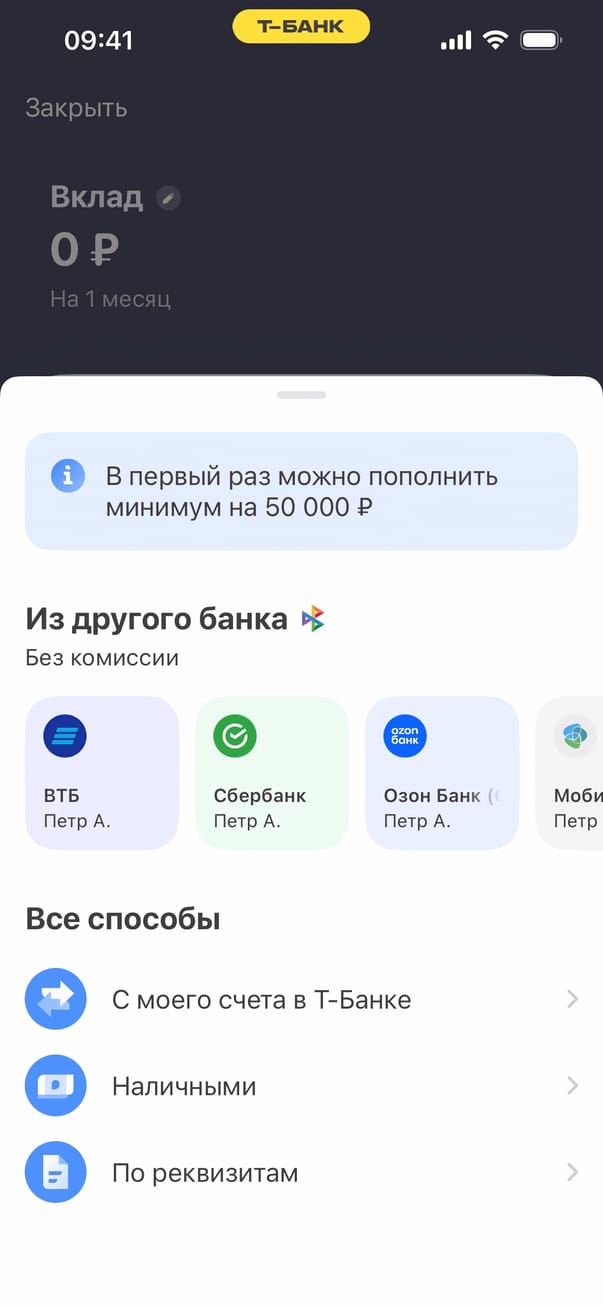Screen dimensions: 603x1305
Task: Open С моего счета в Т-Банке
Action: click(x=301, y=999)
